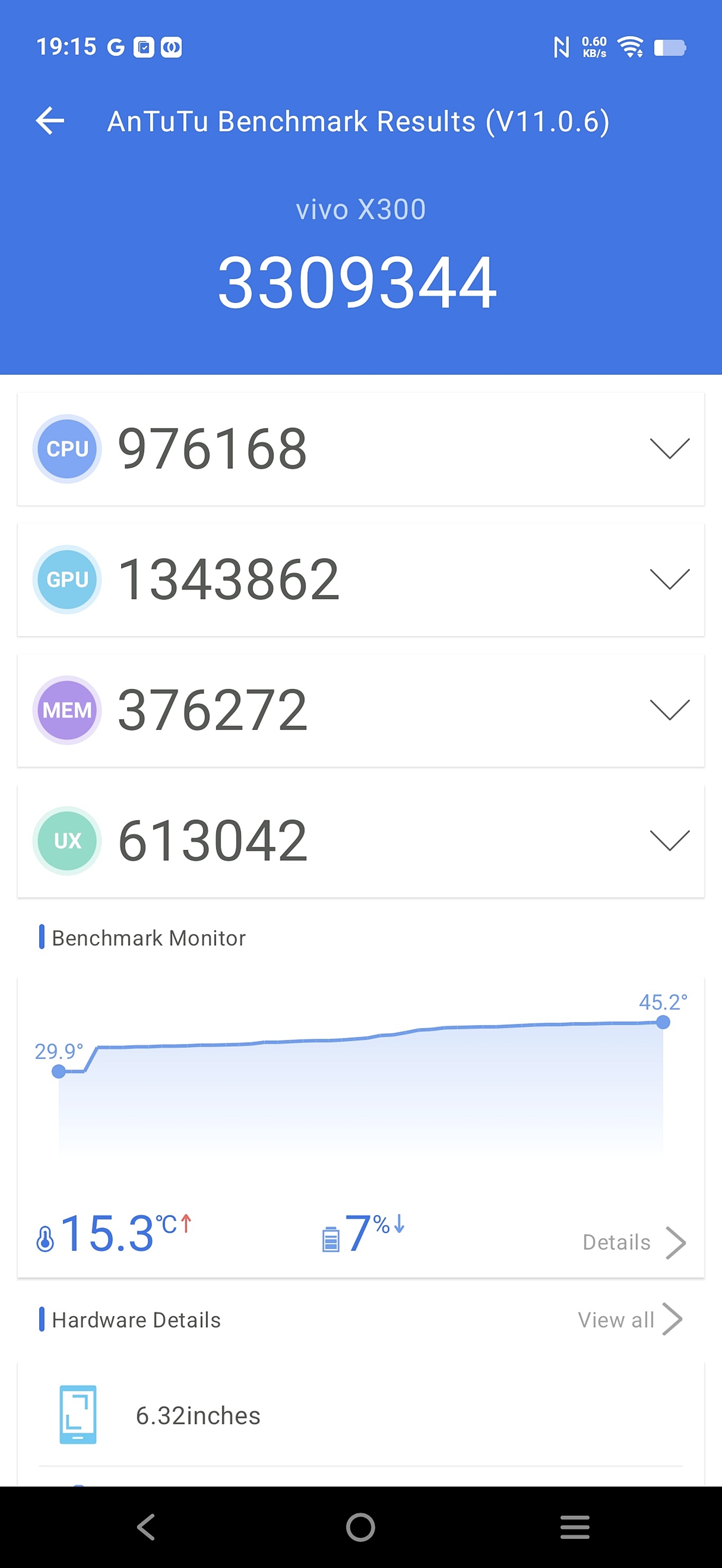Expand the MEM score section
The image size is (722, 1568).
(669, 710)
